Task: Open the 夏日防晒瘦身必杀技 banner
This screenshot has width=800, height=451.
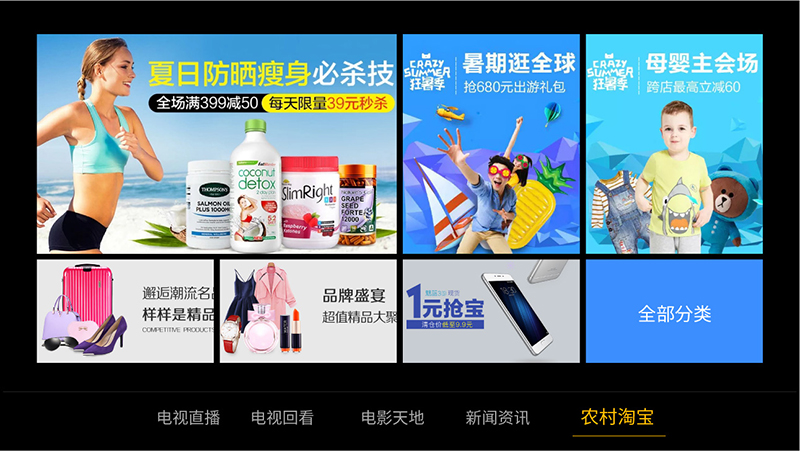Action: 217,144
